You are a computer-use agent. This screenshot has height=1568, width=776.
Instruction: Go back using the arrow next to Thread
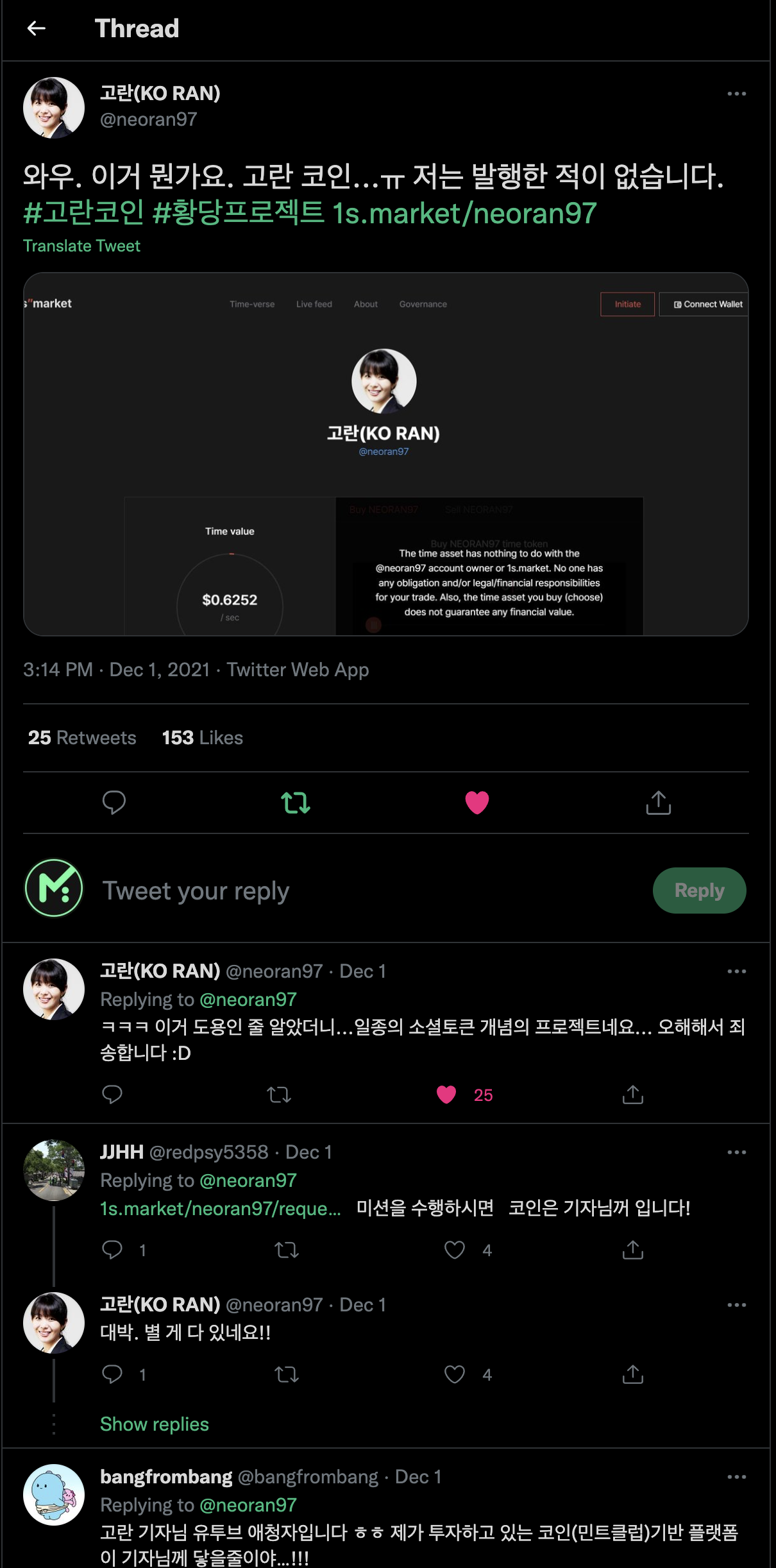[x=37, y=28]
